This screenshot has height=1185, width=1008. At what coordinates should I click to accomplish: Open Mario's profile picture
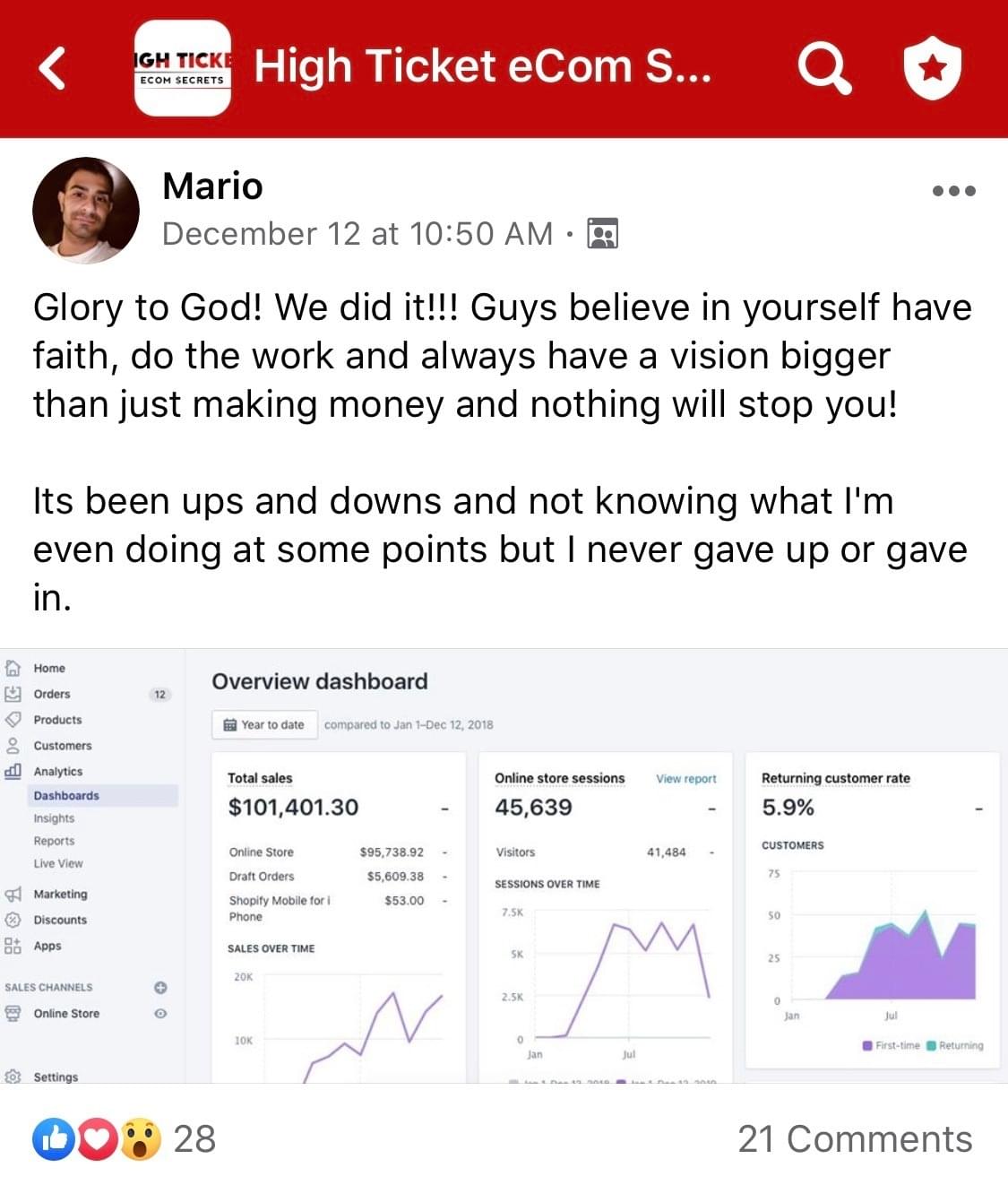(x=86, y=211)
